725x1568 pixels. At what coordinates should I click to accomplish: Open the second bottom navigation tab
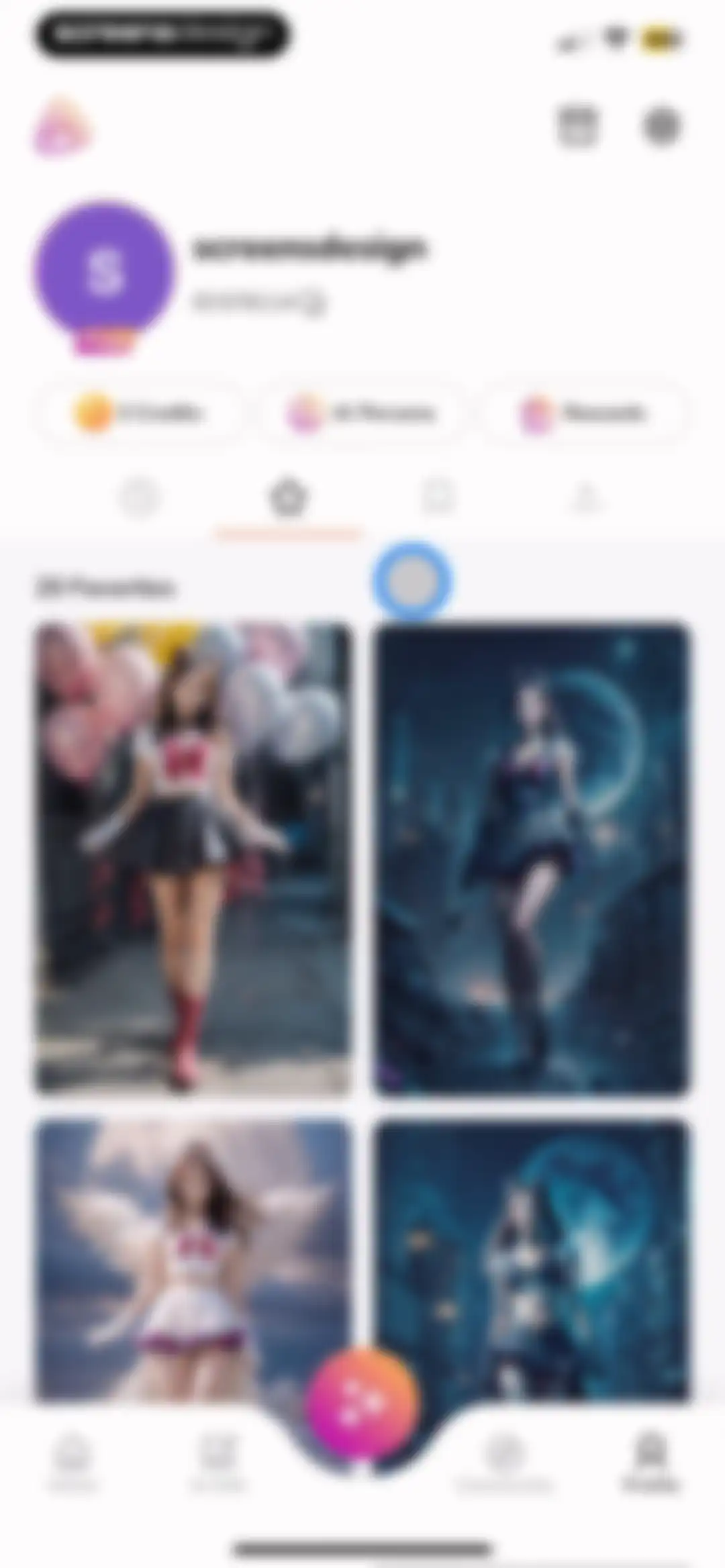tap(219, 1461)
